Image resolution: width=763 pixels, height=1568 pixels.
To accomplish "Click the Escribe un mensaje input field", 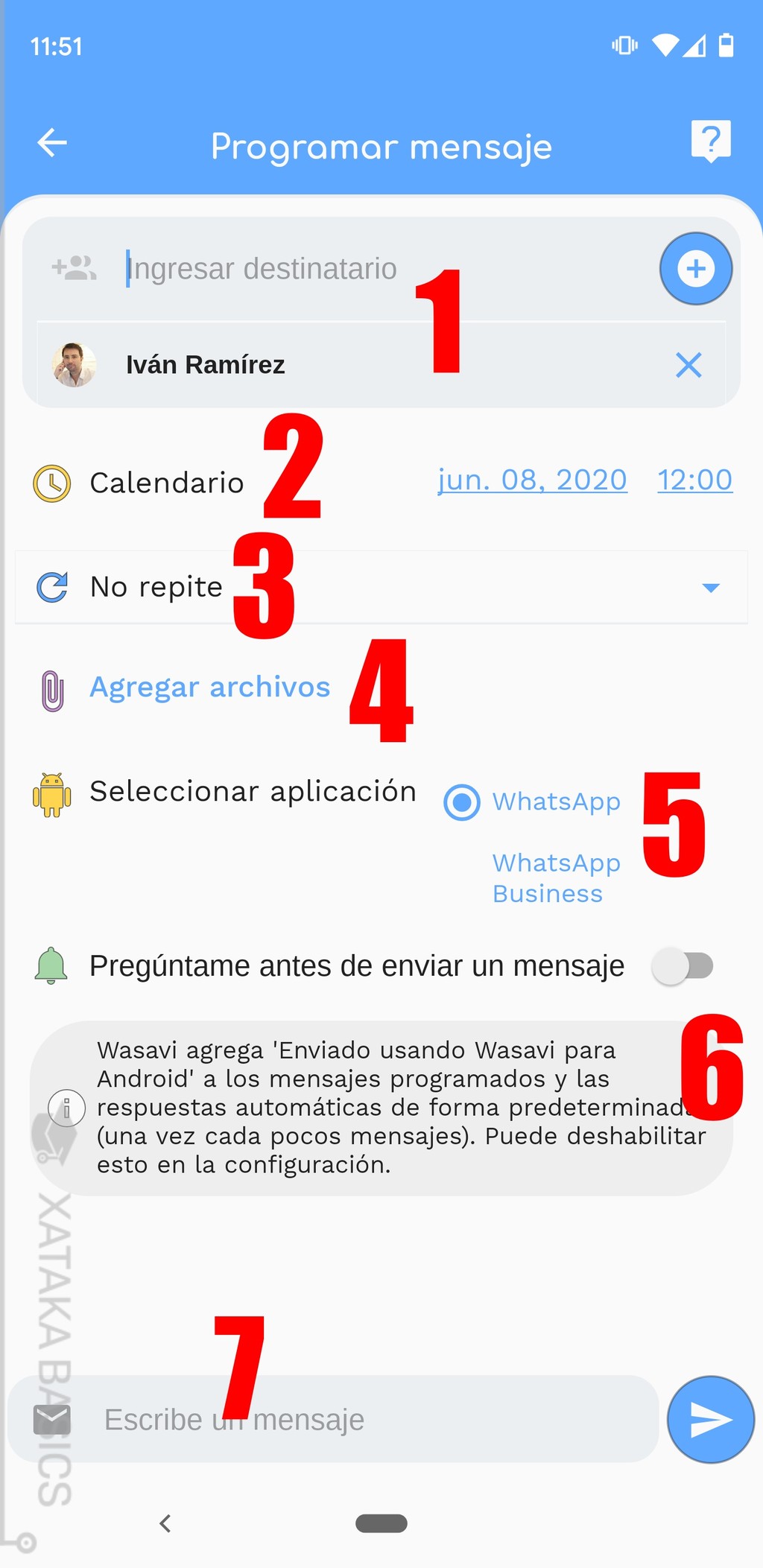I will click(335, 1419).
